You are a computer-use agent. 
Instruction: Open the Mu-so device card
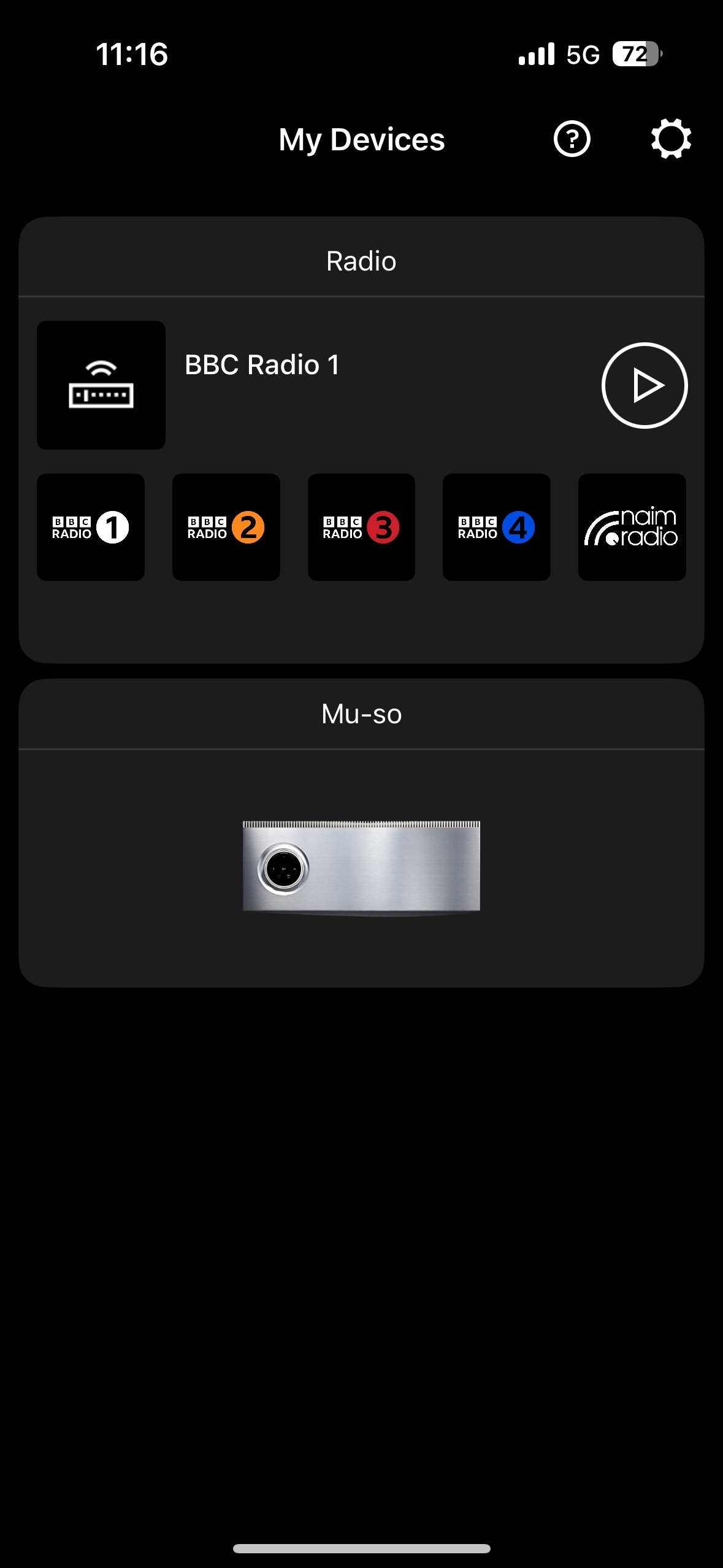(x=361, y=866)
